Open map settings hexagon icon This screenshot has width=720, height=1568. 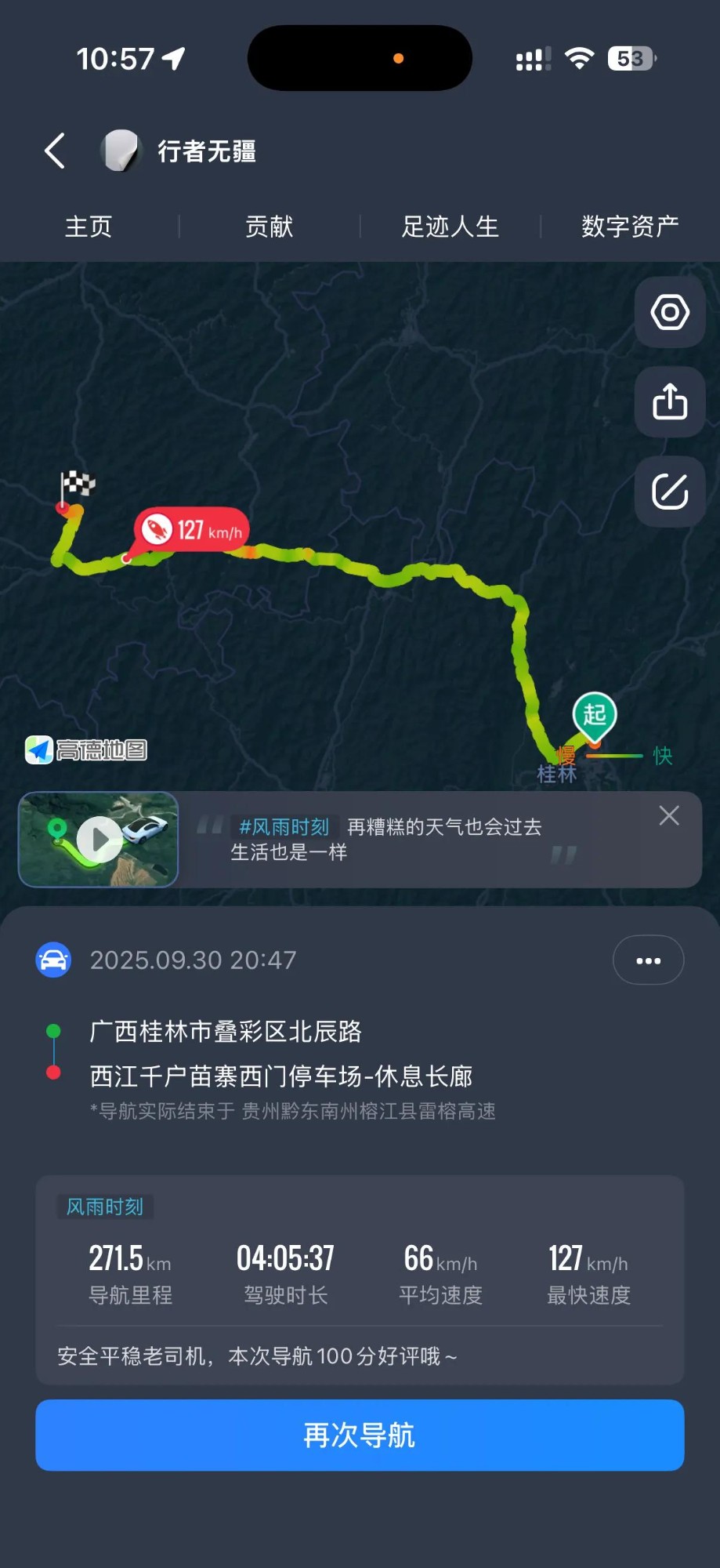pos(670,312)
